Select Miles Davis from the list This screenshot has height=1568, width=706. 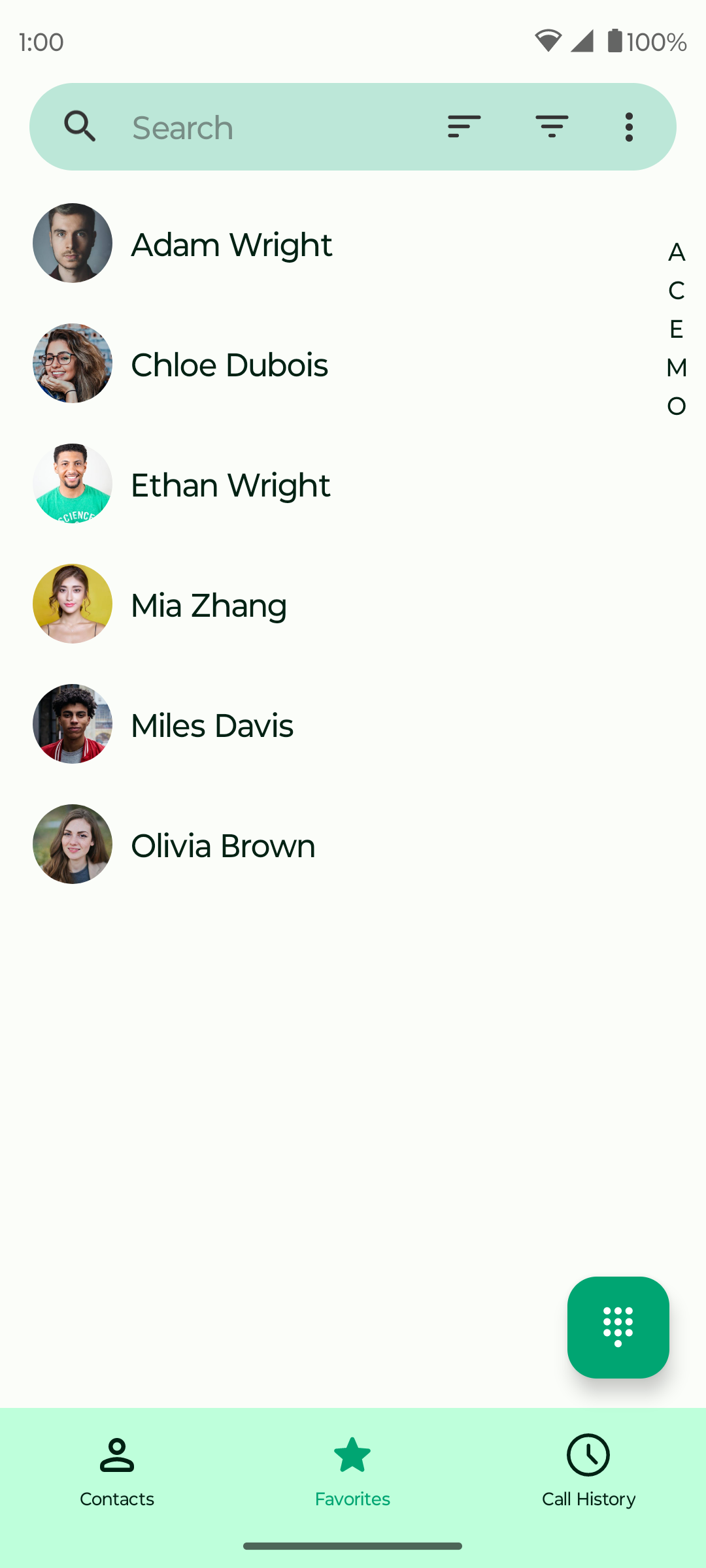212,725
